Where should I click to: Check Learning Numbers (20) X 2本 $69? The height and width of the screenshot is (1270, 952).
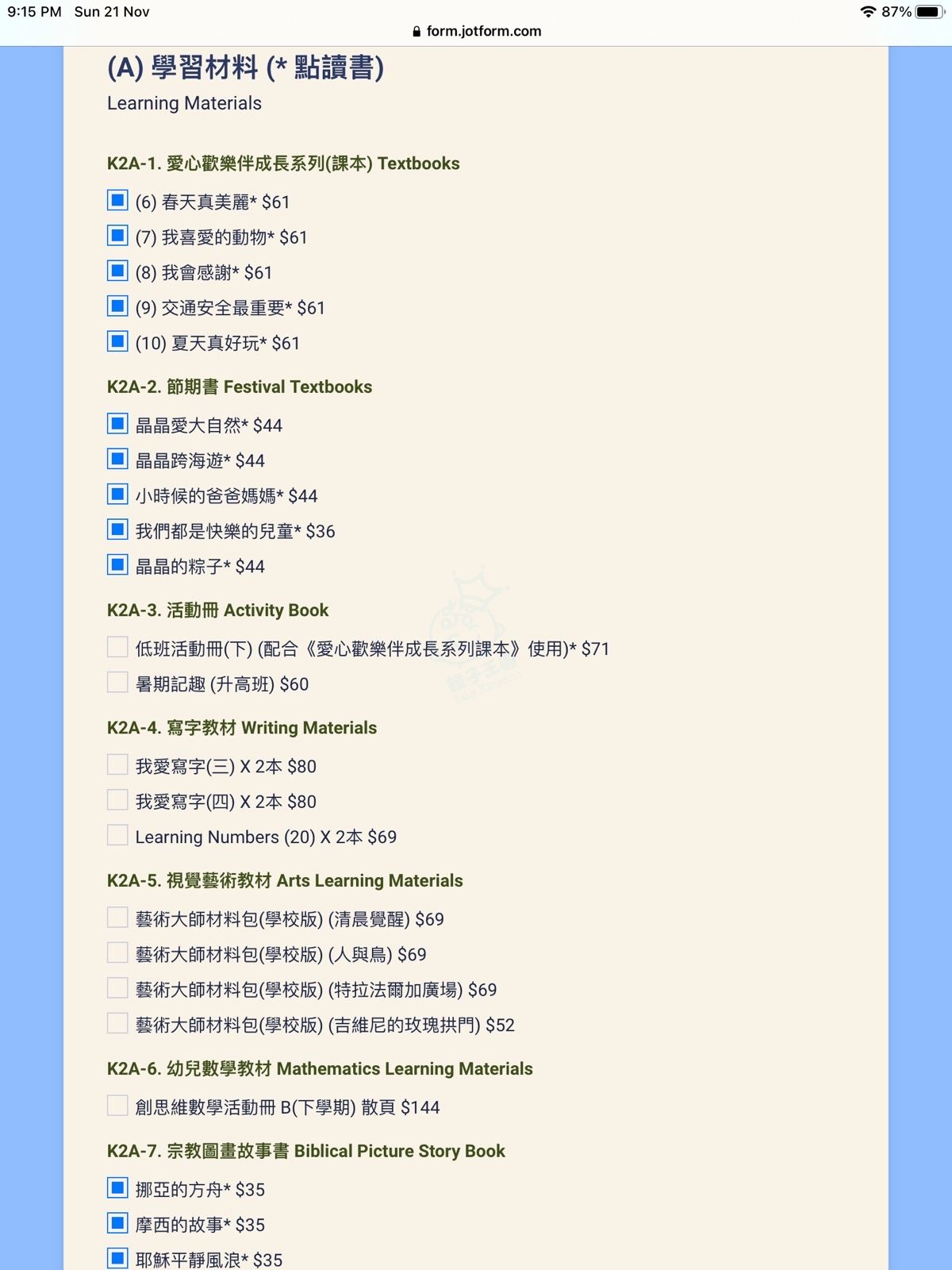tap(117, 836)
